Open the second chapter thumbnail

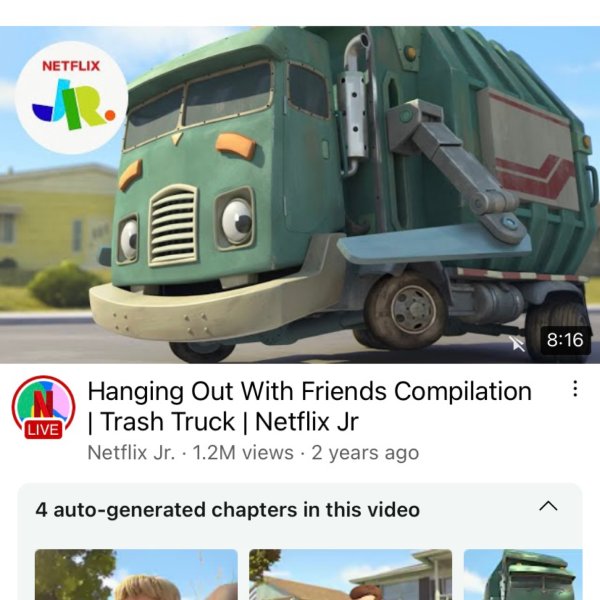pyautogui.click(x=350, y=576)
